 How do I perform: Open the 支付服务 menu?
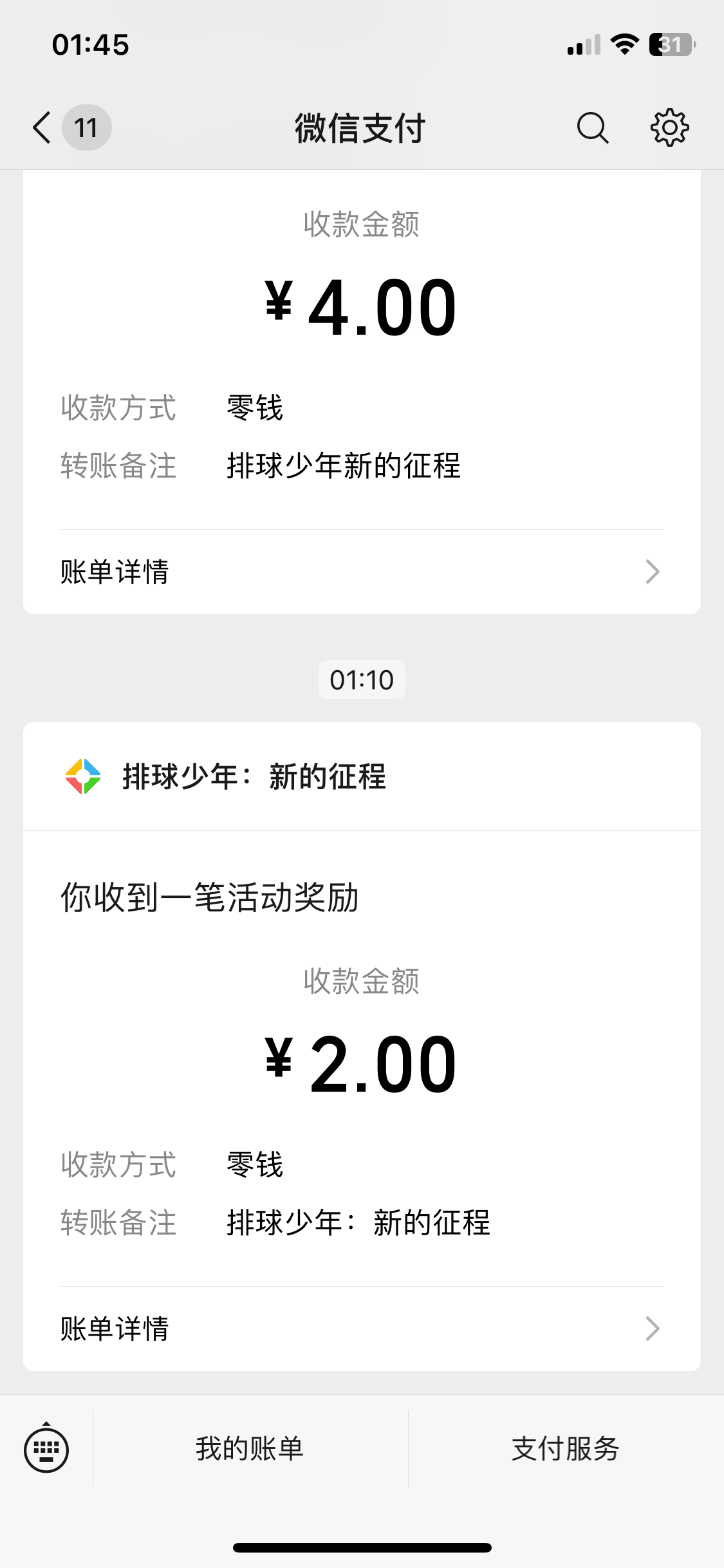click(x=565, y=1449)
